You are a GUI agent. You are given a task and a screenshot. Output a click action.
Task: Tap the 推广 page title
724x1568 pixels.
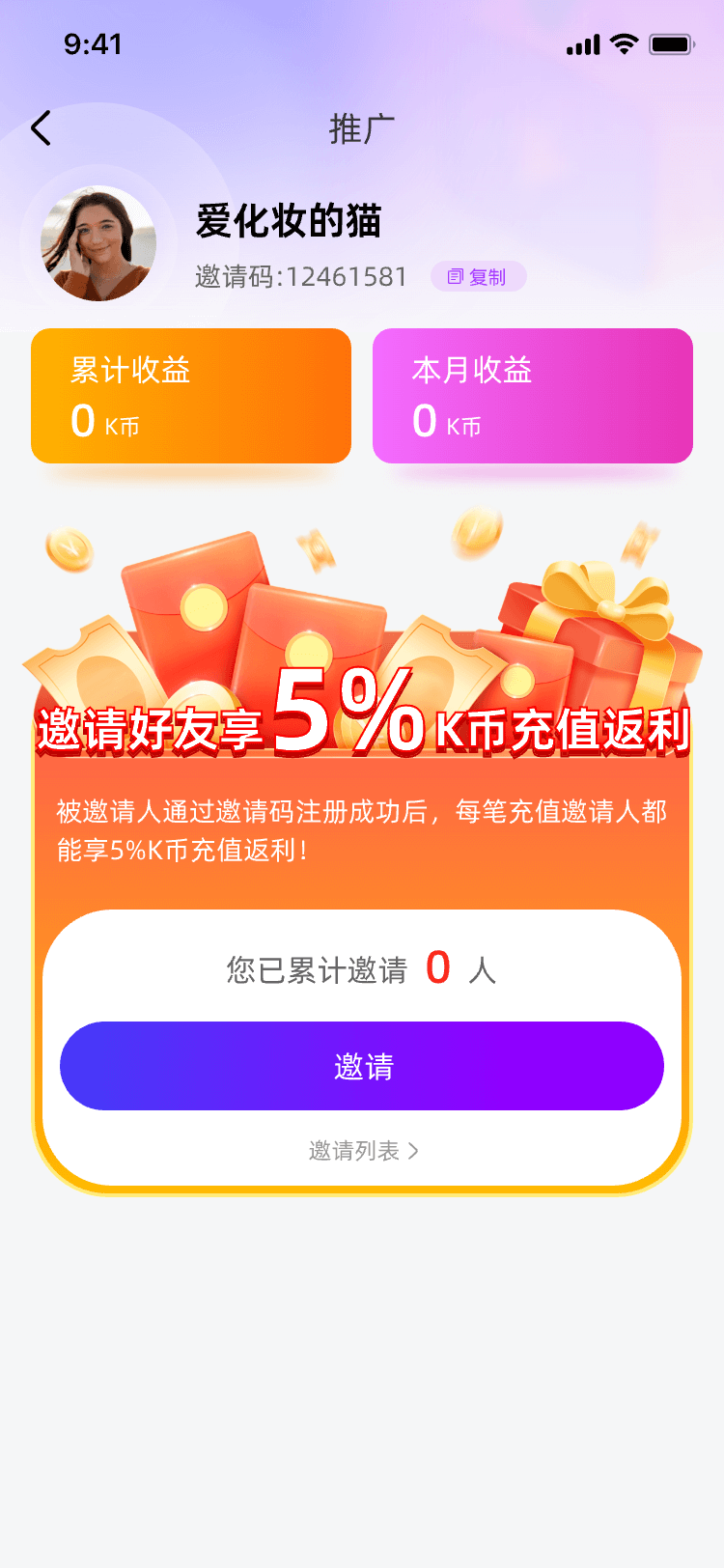tap(362, 126)
